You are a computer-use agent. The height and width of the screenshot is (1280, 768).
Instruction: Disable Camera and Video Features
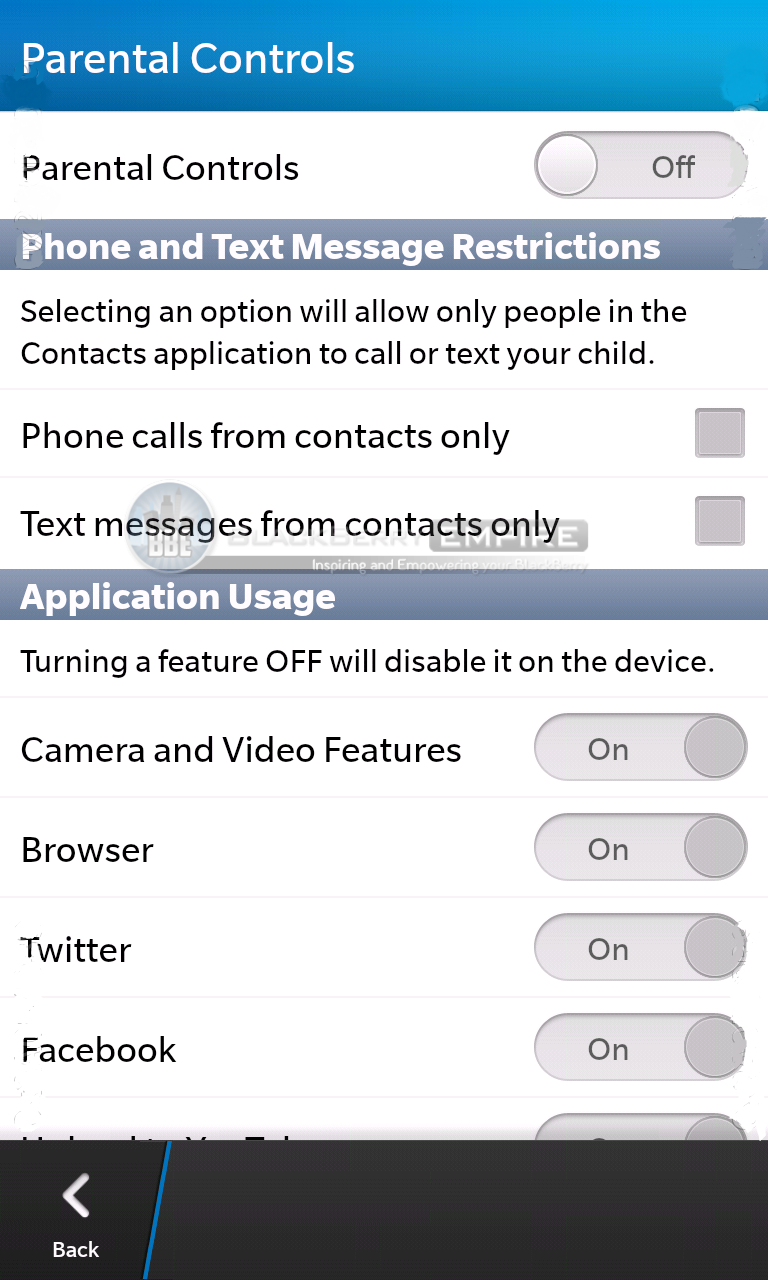click(641, 747)
